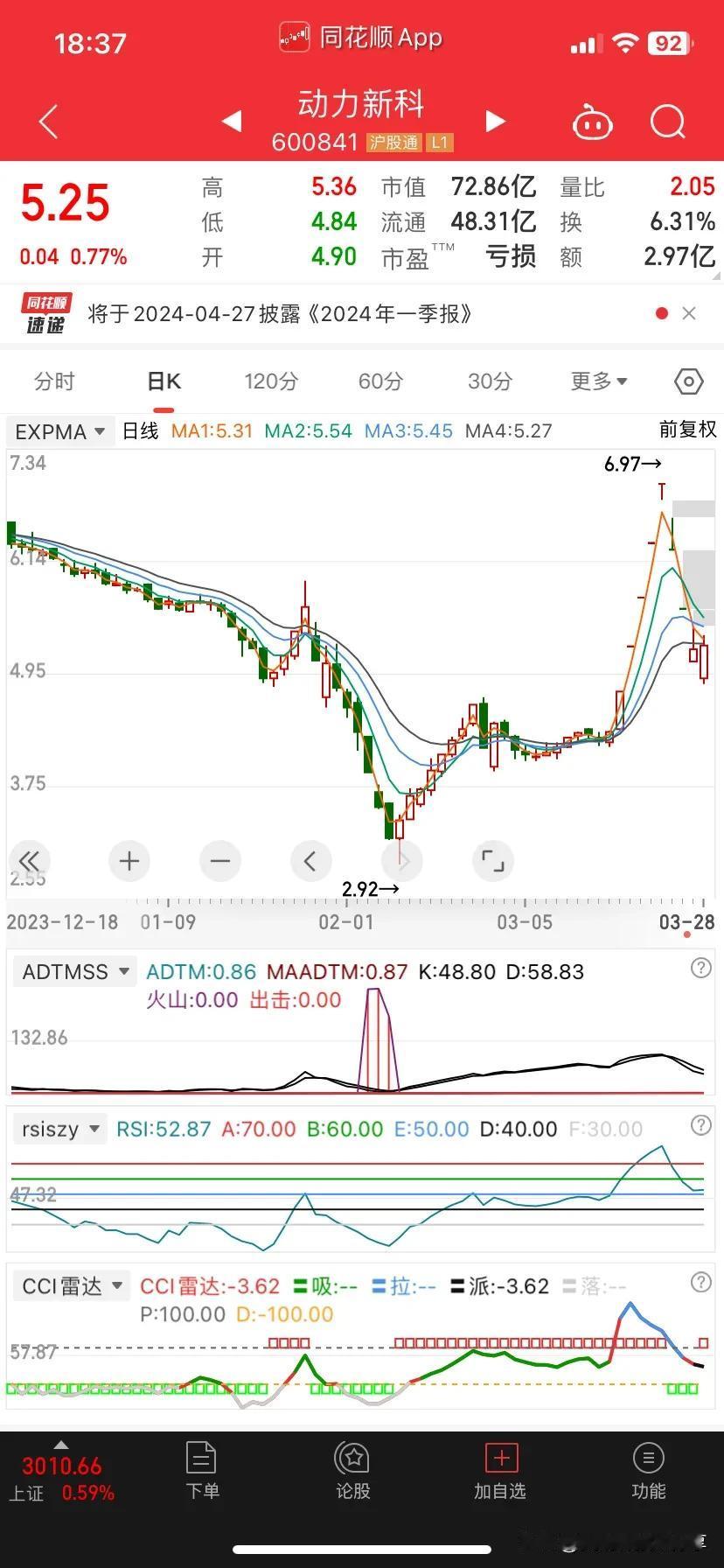This screenshot has height=1568, width=724.
Task: Expand the 更多 periods dropdown
Action: (x=599, y=381)
